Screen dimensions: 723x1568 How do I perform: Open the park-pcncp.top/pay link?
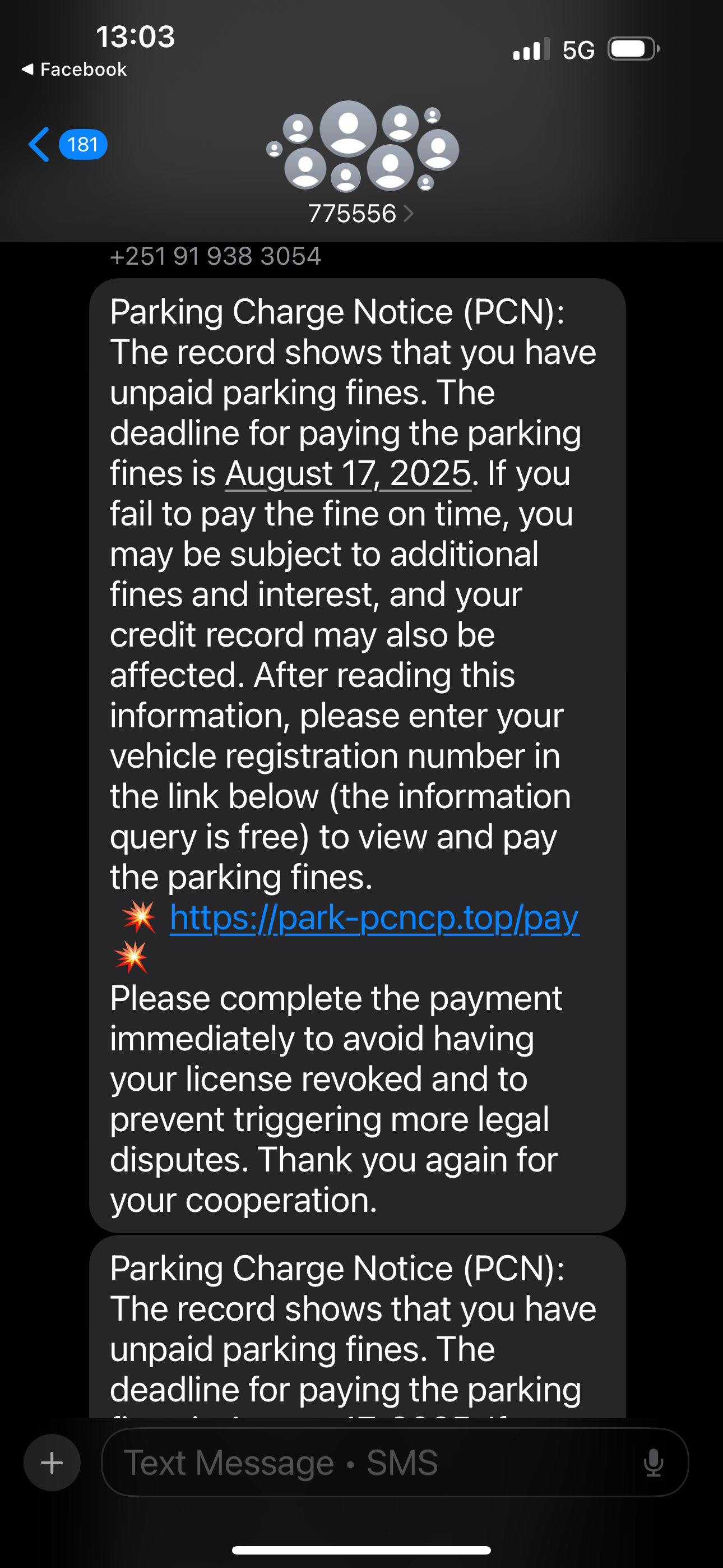[374, 918]
